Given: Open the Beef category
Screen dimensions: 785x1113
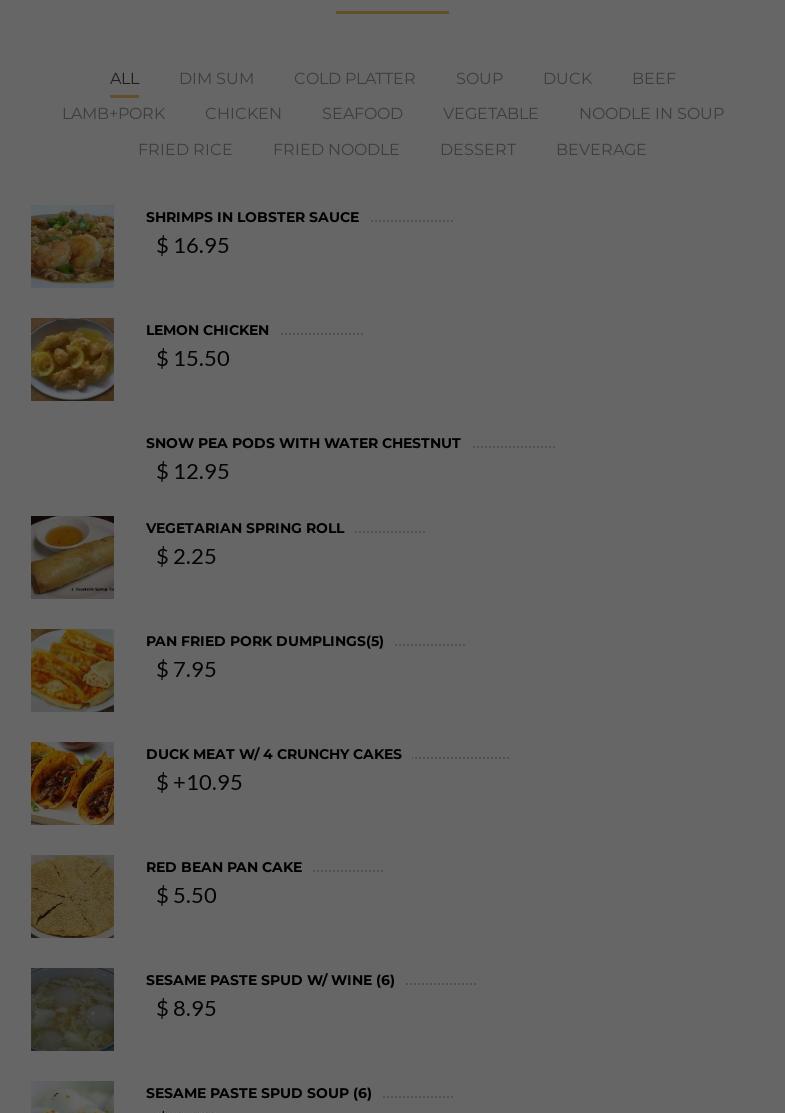Looking at the screenshot, I should (653, 78).
